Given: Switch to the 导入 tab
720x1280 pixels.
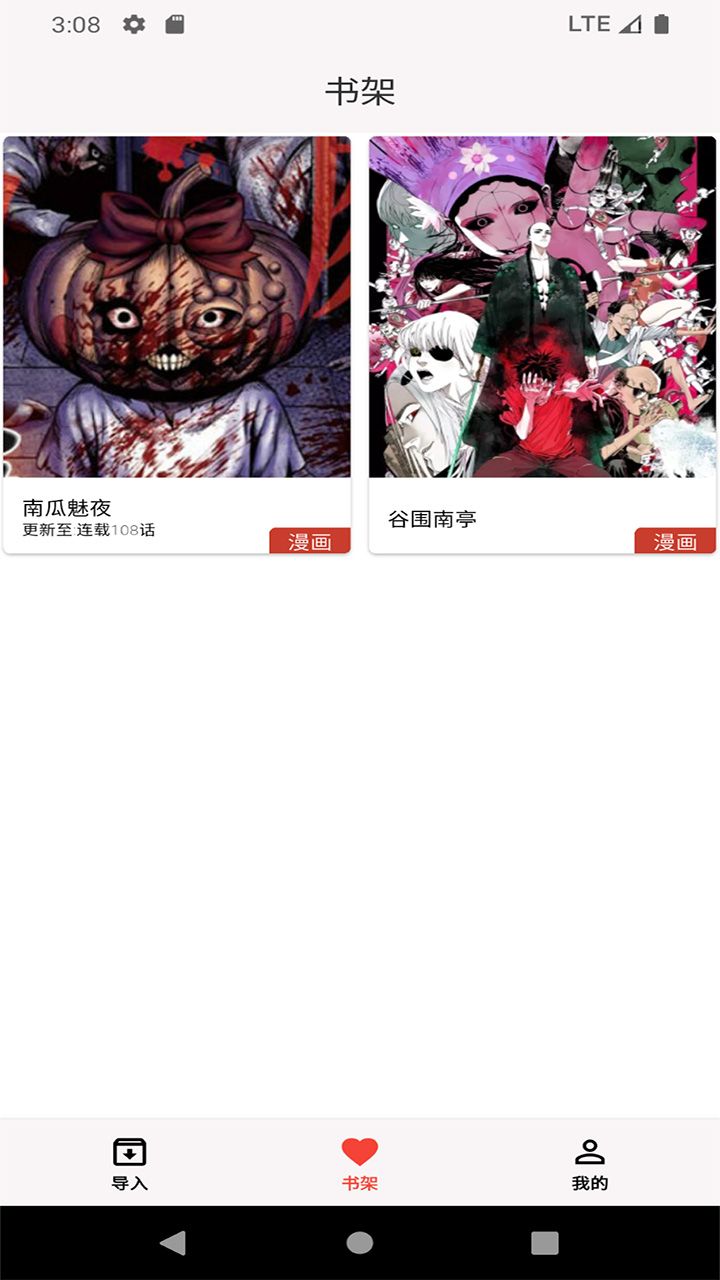Looking at the screenshot, I should pos(130,1163).
